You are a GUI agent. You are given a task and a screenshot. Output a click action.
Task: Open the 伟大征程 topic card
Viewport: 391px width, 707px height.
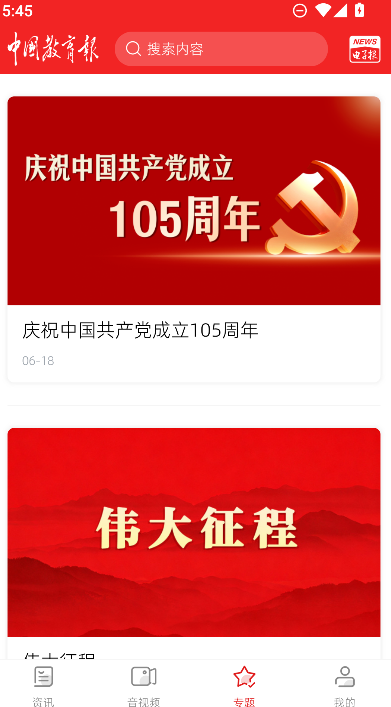[x=194, y=543]
